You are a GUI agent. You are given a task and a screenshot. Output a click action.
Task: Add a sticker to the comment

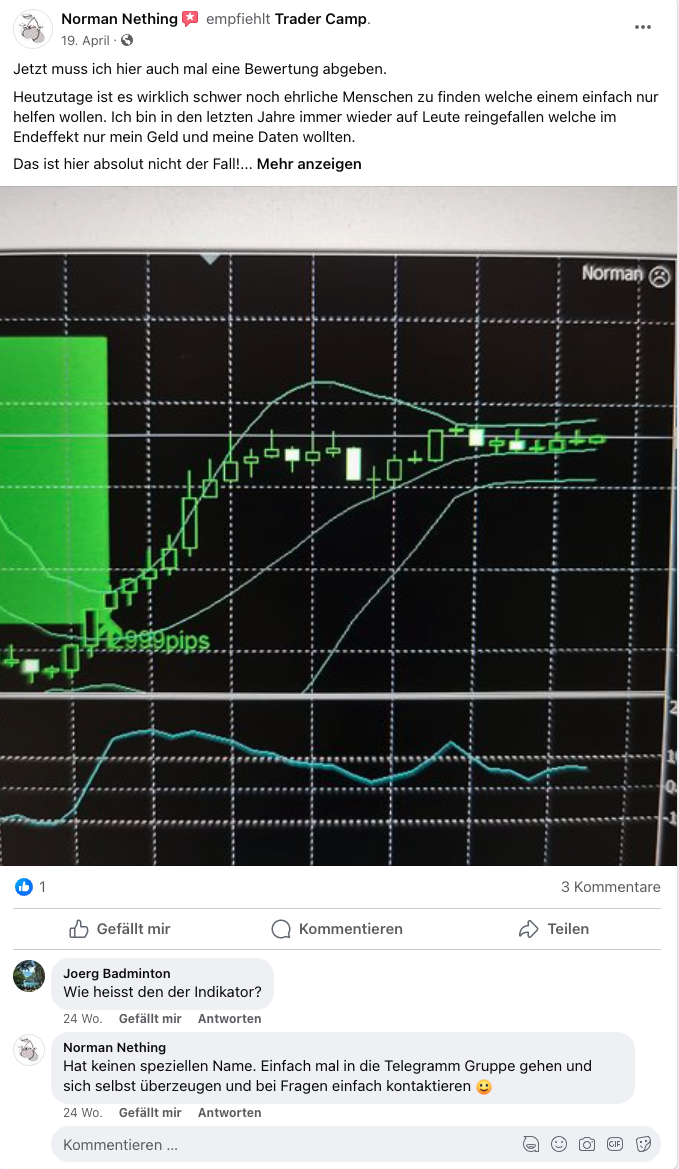(x=644, y=1144)
